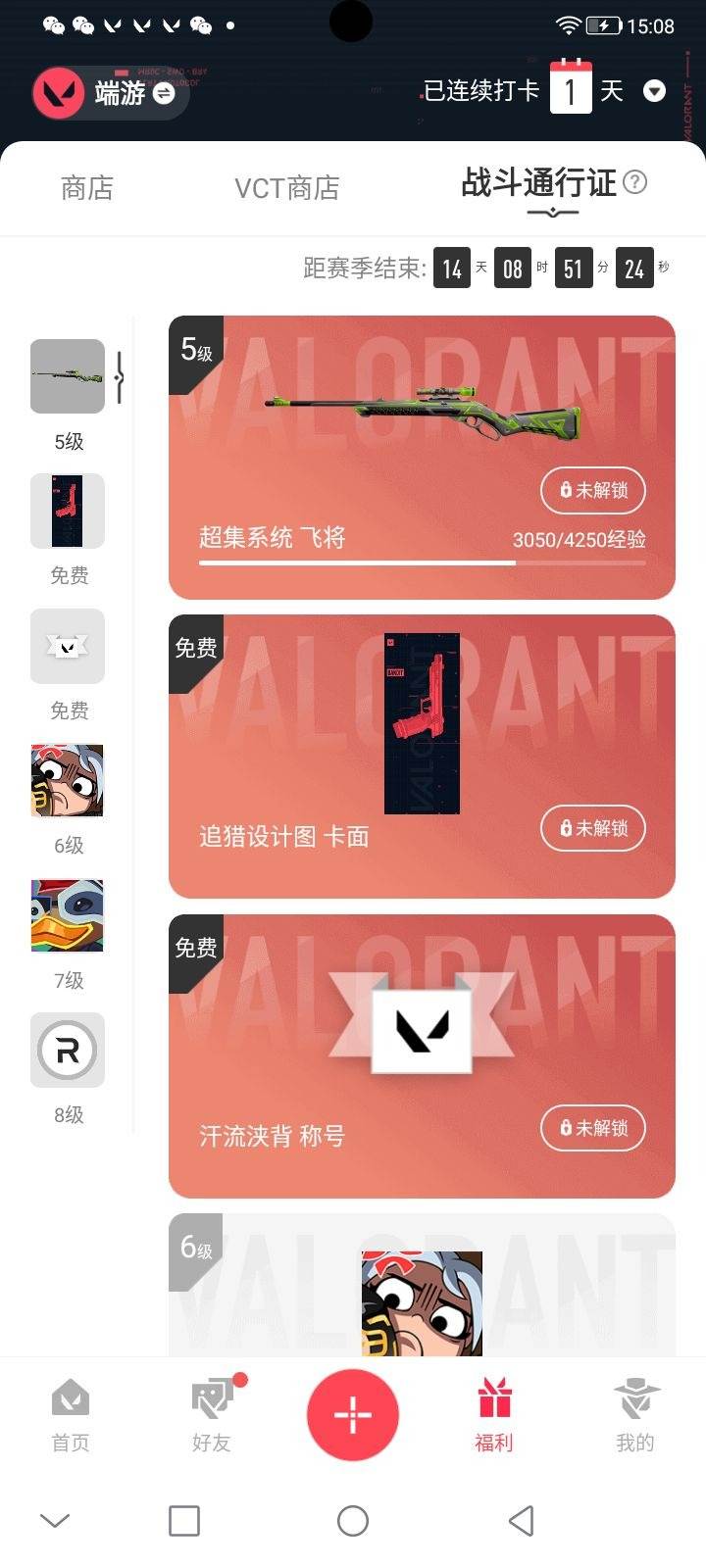Collapse the sidebar via the handle beside 5级 thumbnail

point(121,377)
